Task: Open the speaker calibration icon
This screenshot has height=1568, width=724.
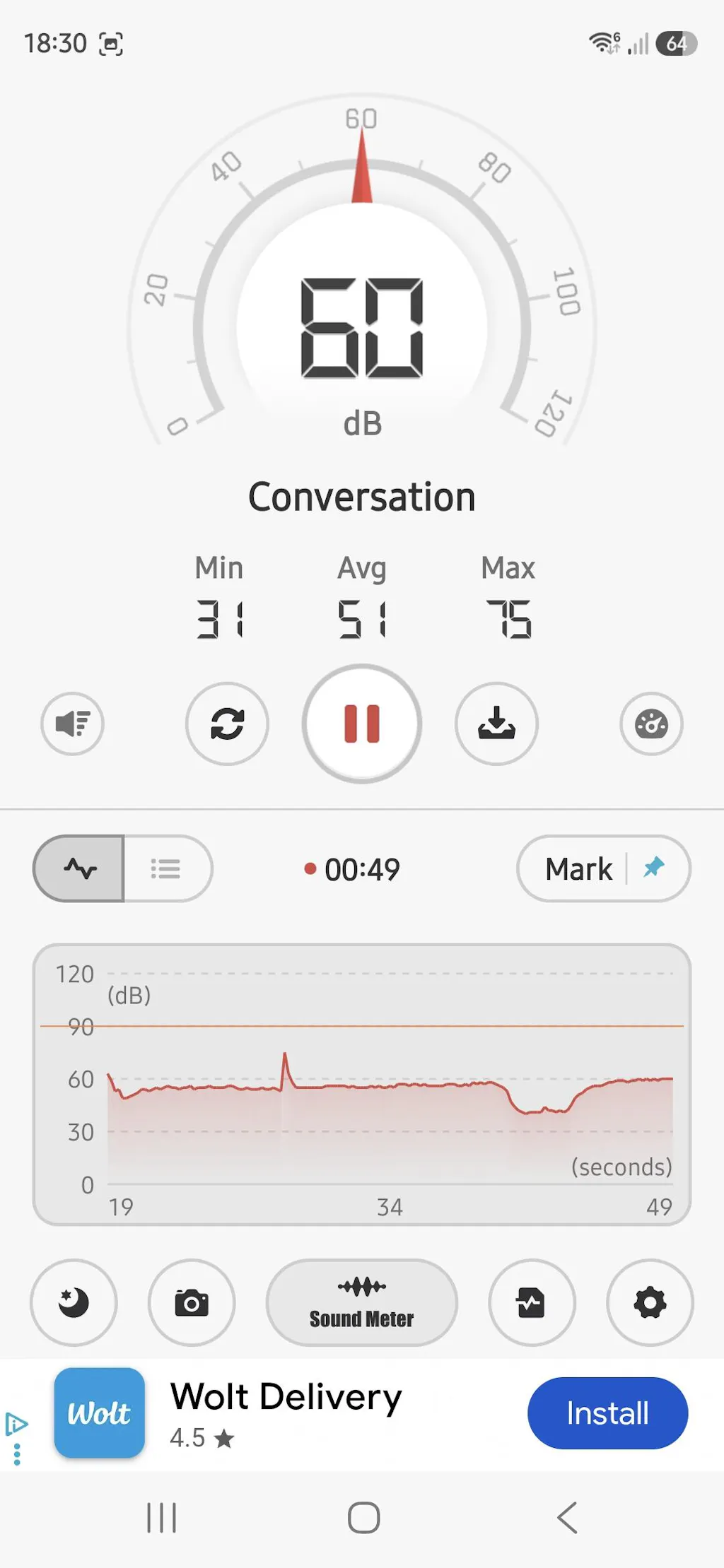Action: point(72,724)
